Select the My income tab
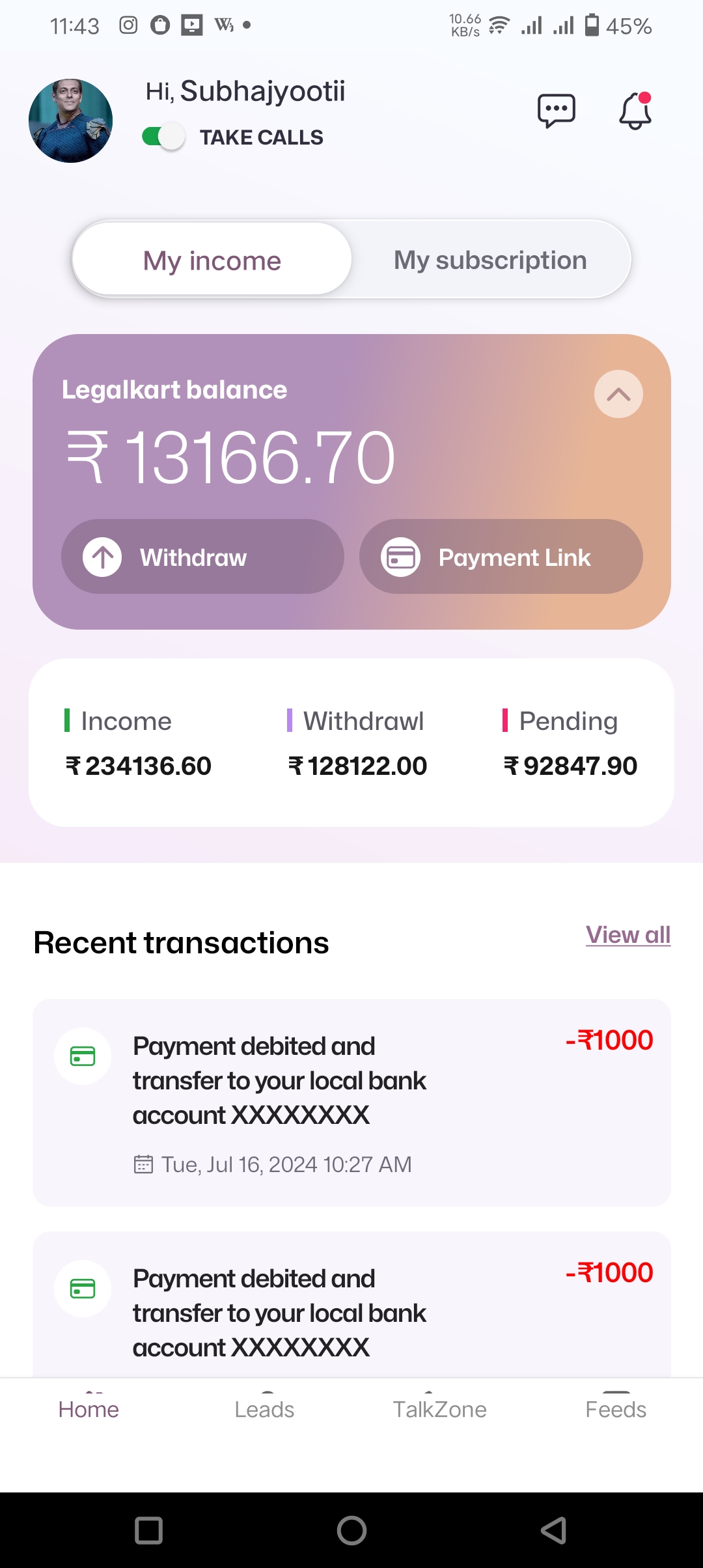Screen dimensions: 703x1568 212,260
